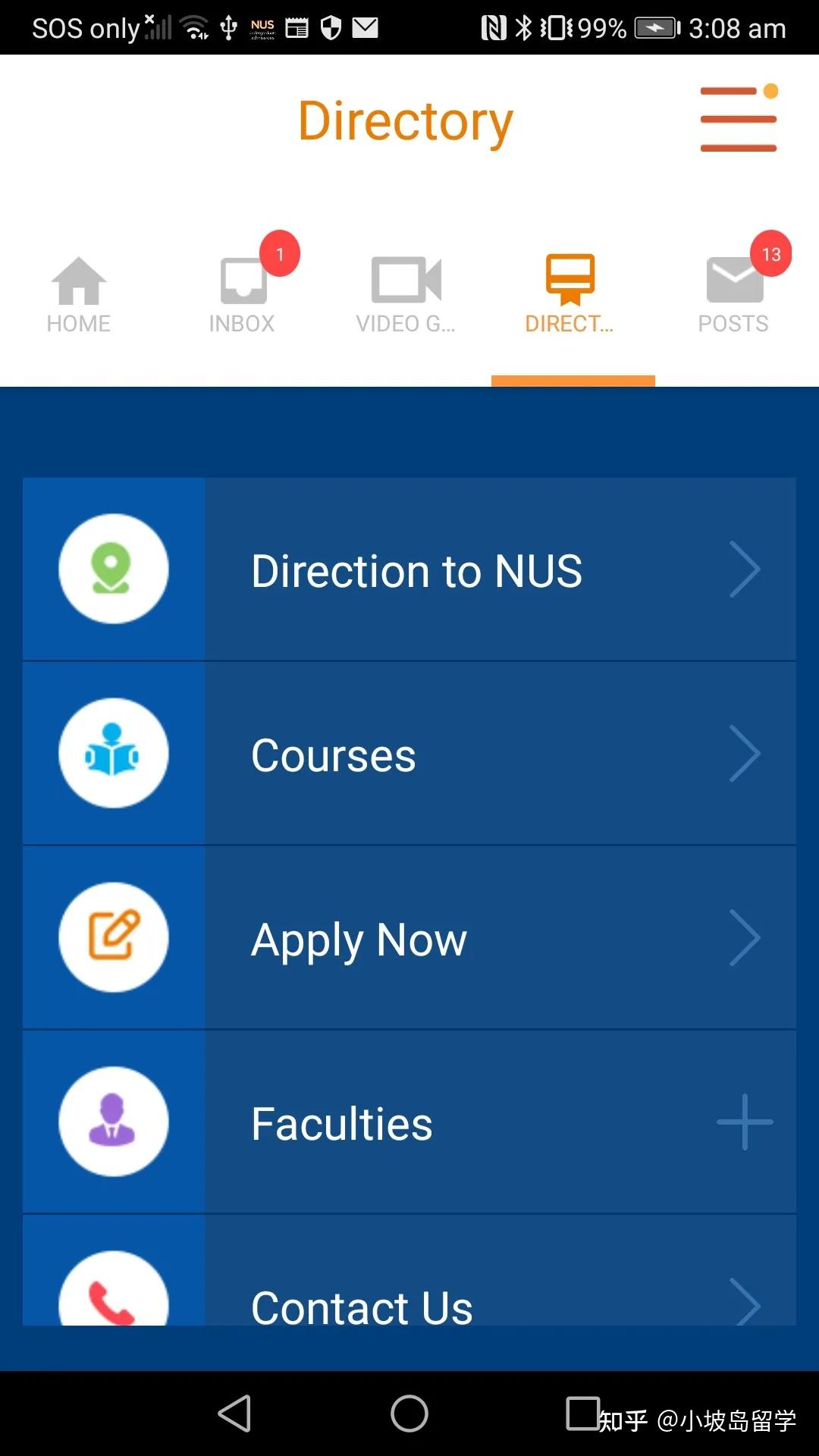The image size is (819, 1456).
Task: Open the hamburger menu with notification dot
Action: (x=737, y=119)
